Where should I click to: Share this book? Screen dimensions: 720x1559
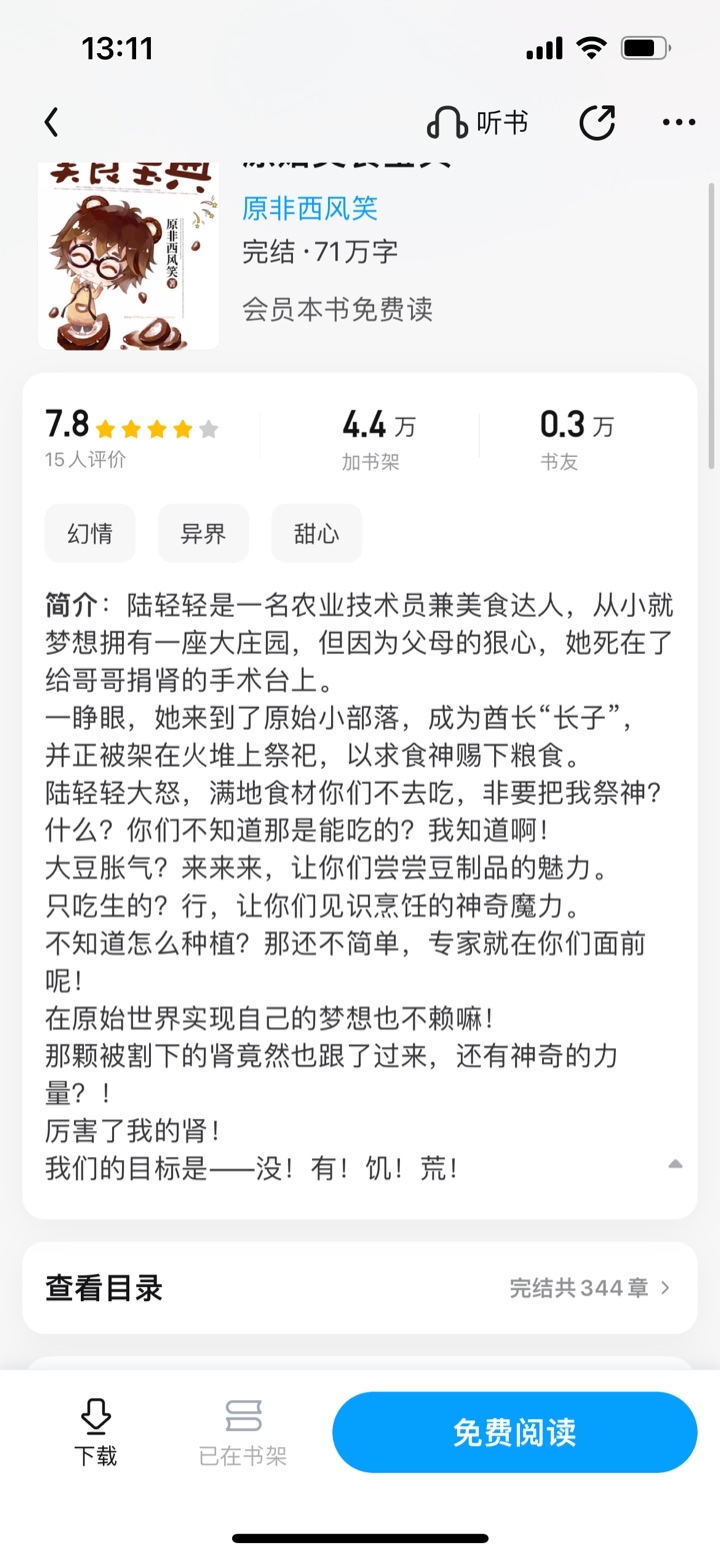597,122
